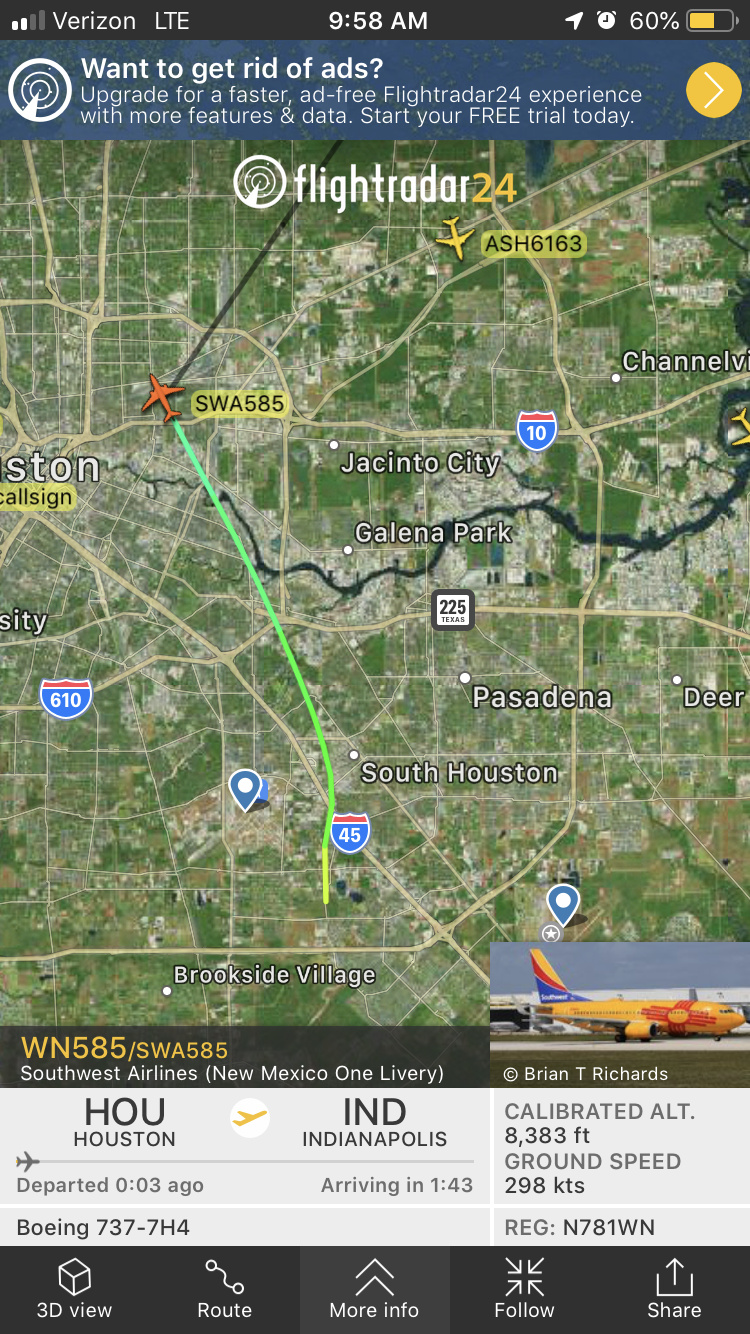Viewport: 750px width, 1334px height.
Task: Tap the airport pin near South Houston
Action: pyautogui.click(x=245, y=788)
